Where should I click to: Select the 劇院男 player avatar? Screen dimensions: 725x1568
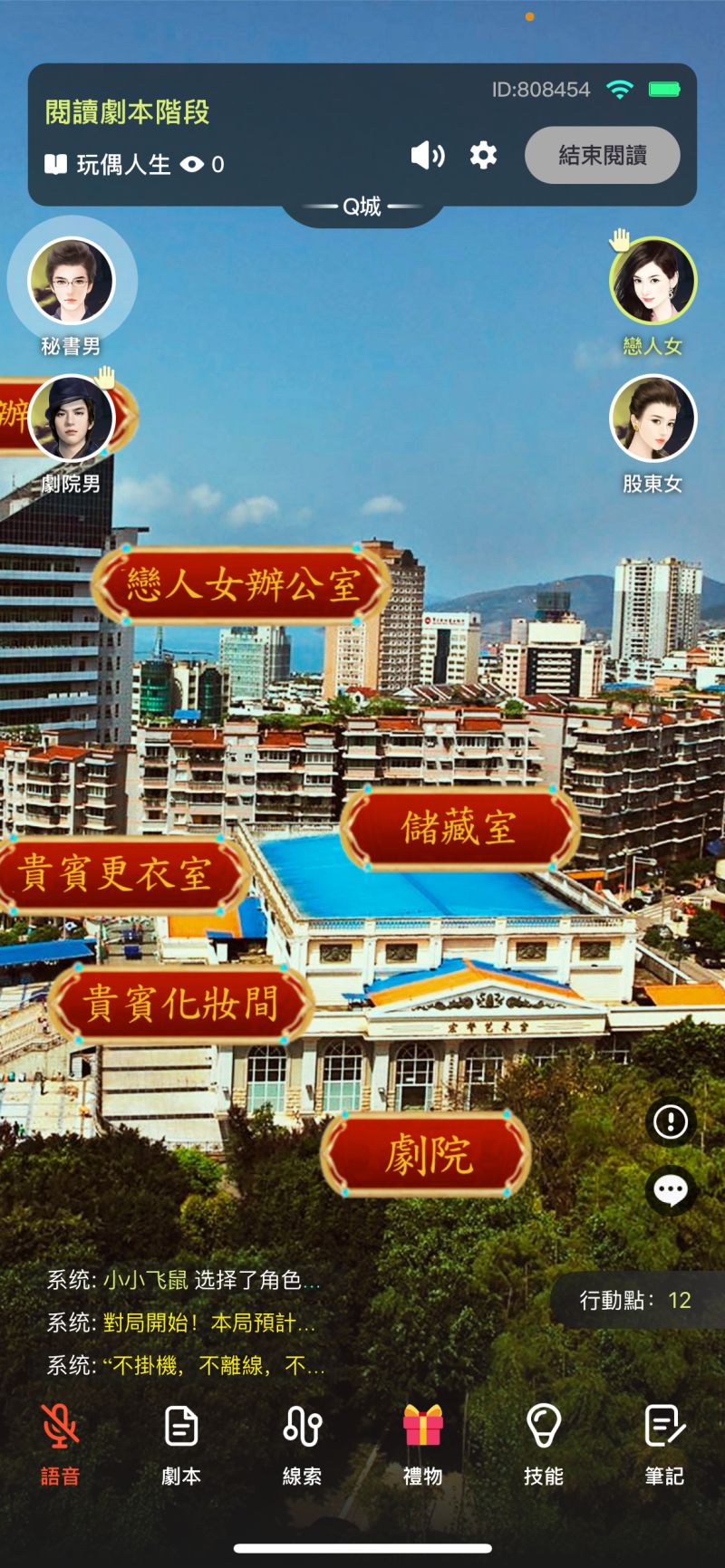pos(72,418)
